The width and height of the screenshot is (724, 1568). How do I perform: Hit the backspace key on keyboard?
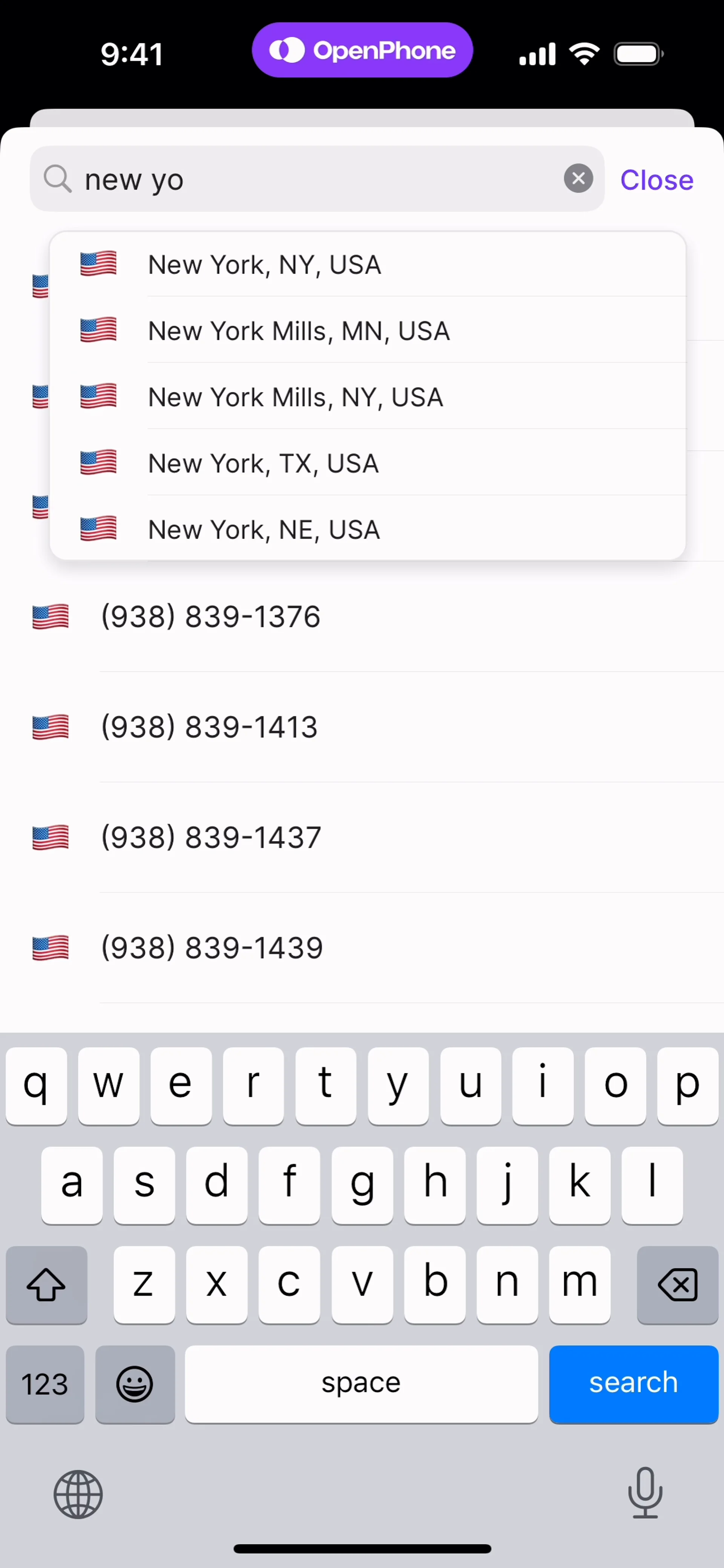677,1284
